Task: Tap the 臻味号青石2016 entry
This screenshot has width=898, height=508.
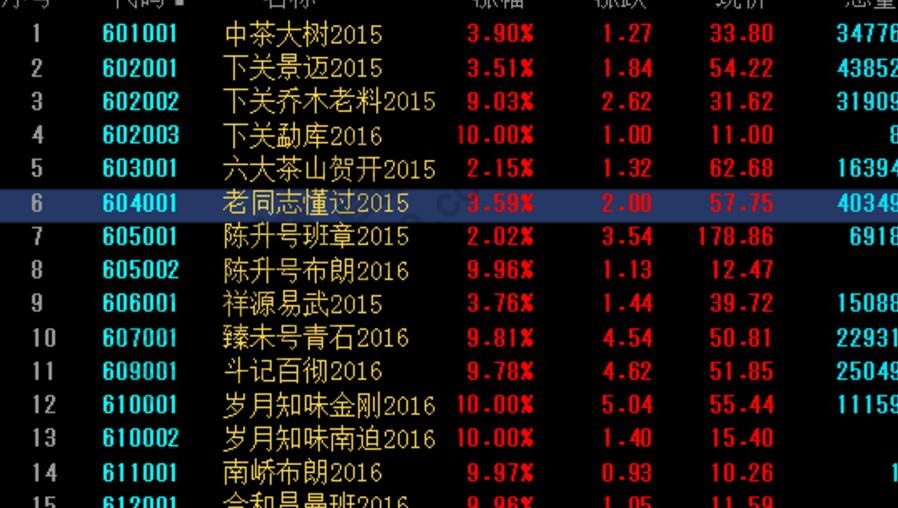Action: click(315, 337)
